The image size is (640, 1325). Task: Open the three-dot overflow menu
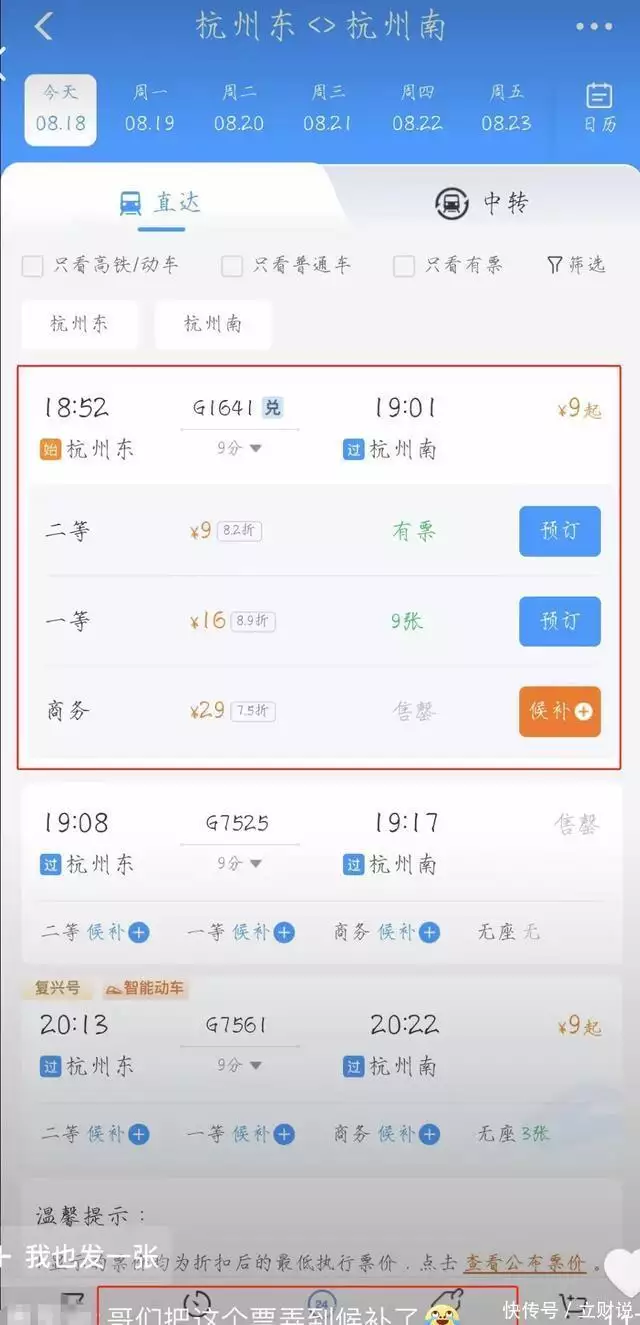(x=594, y=27)
